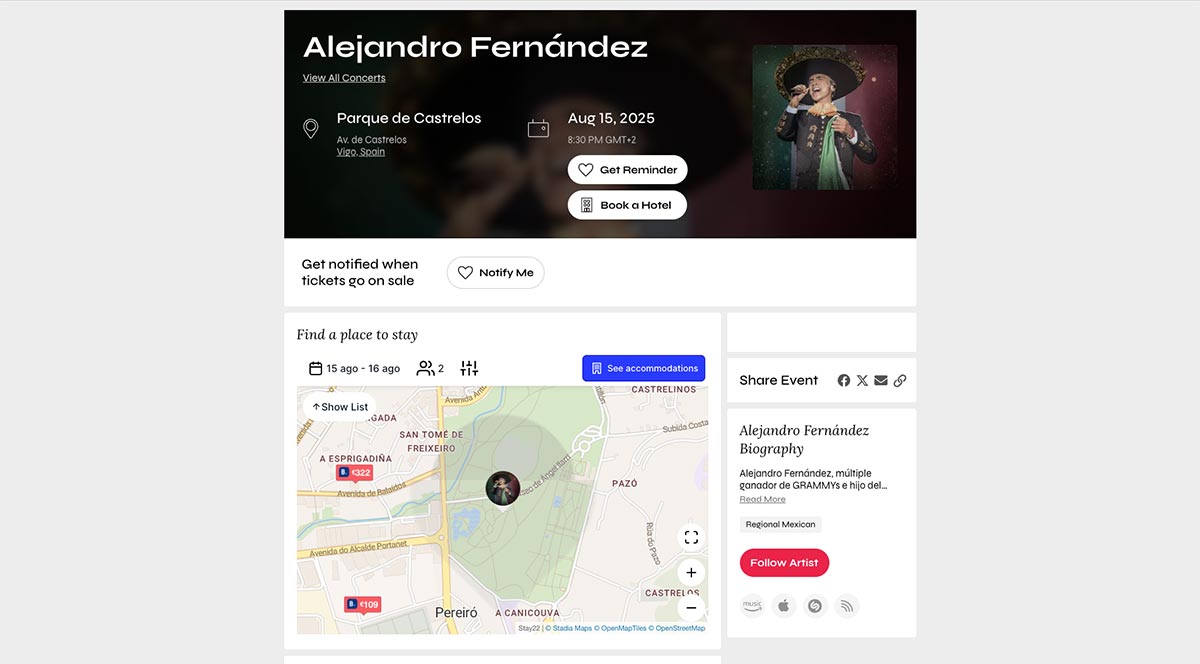This screenshot has width=1200, height=664.
Task: Share the event by email
Action: click(881, 381)
